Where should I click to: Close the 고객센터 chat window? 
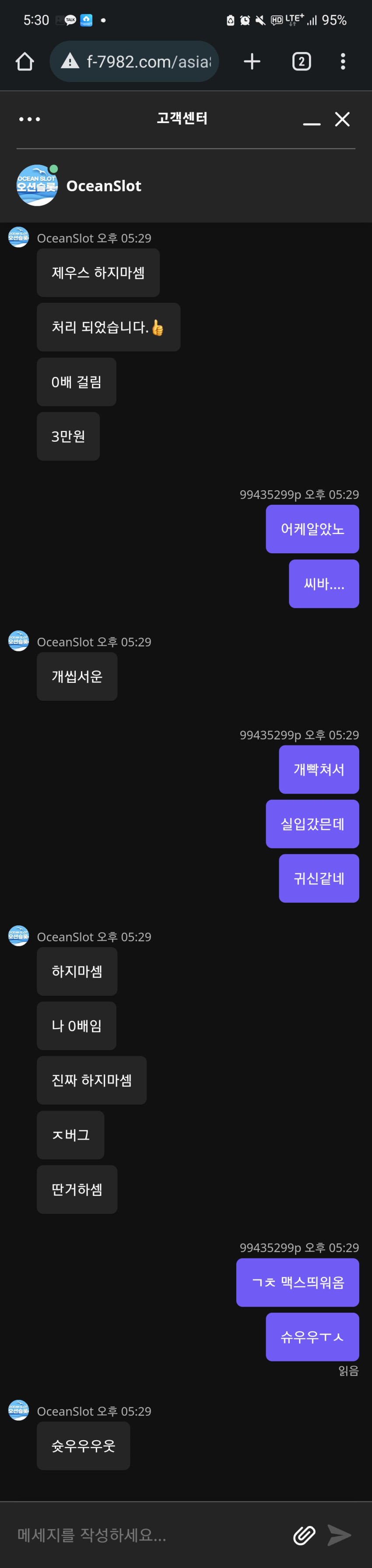coord(342,120)
